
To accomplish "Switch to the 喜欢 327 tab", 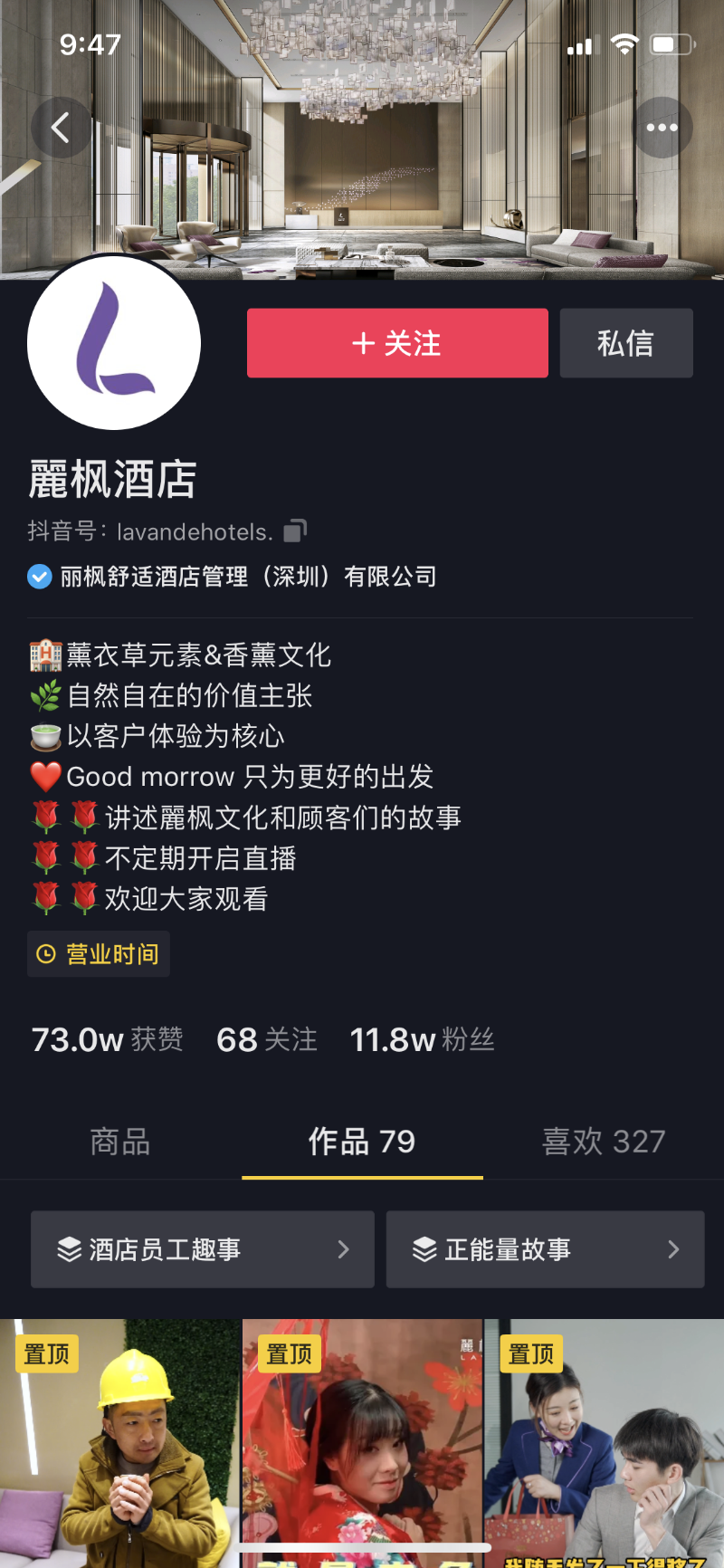I will [603, 1142].
